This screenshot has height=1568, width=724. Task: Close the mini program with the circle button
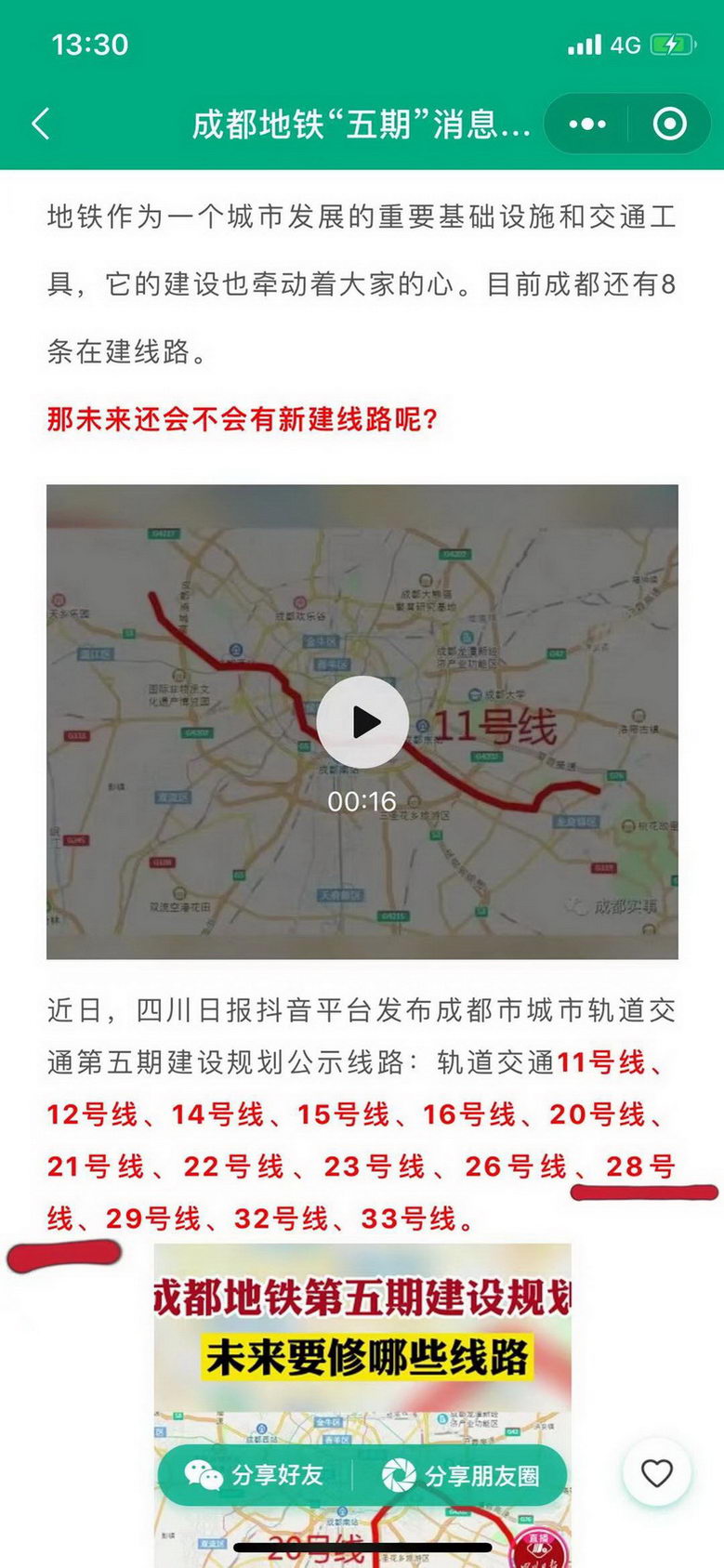tap(669, 124)
